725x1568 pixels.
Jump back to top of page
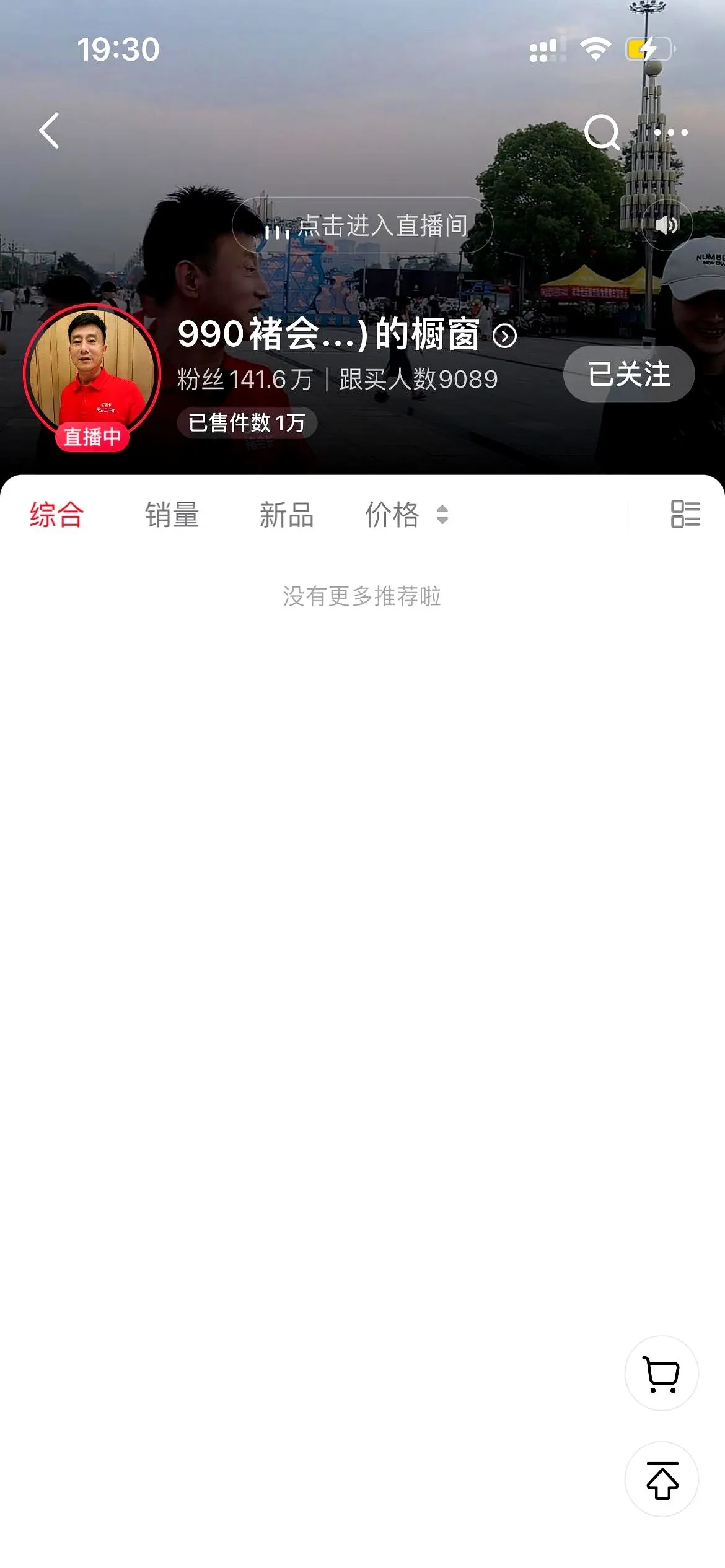coord(661,1479)
